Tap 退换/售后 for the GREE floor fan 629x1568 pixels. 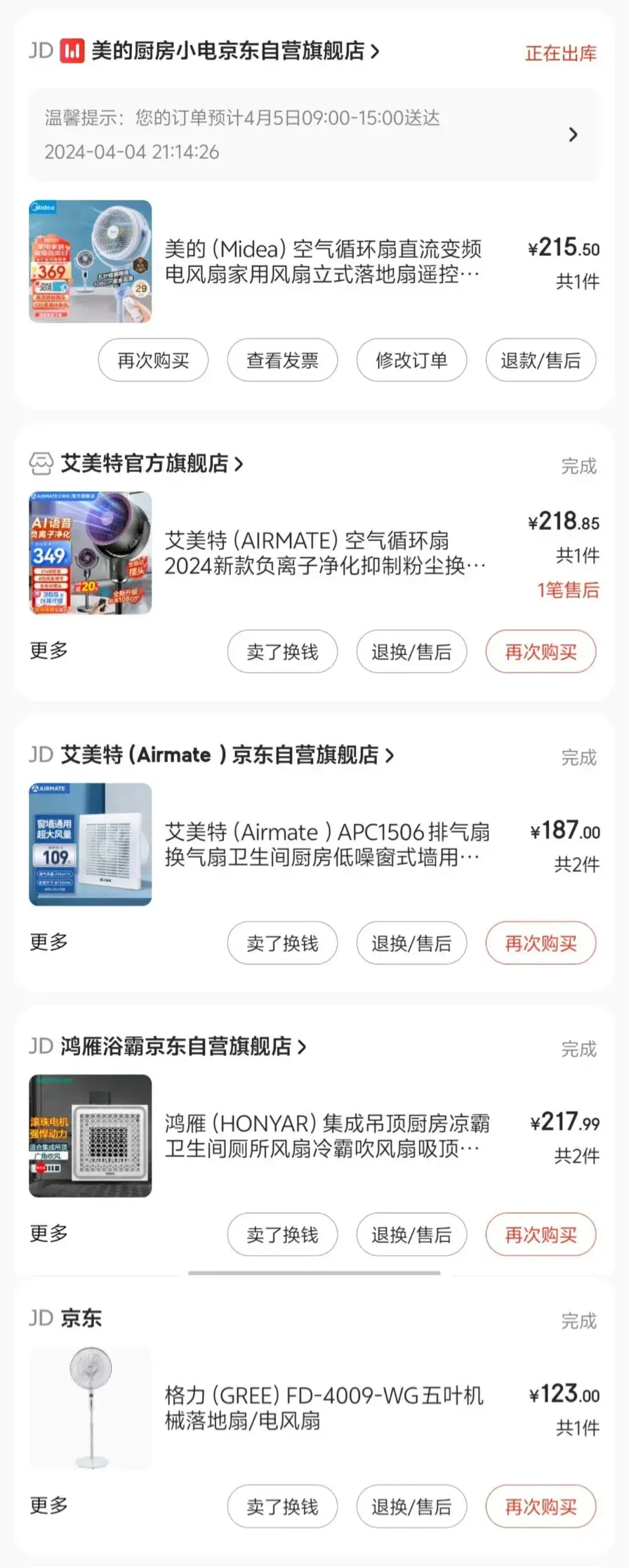tap(411, 1507)
